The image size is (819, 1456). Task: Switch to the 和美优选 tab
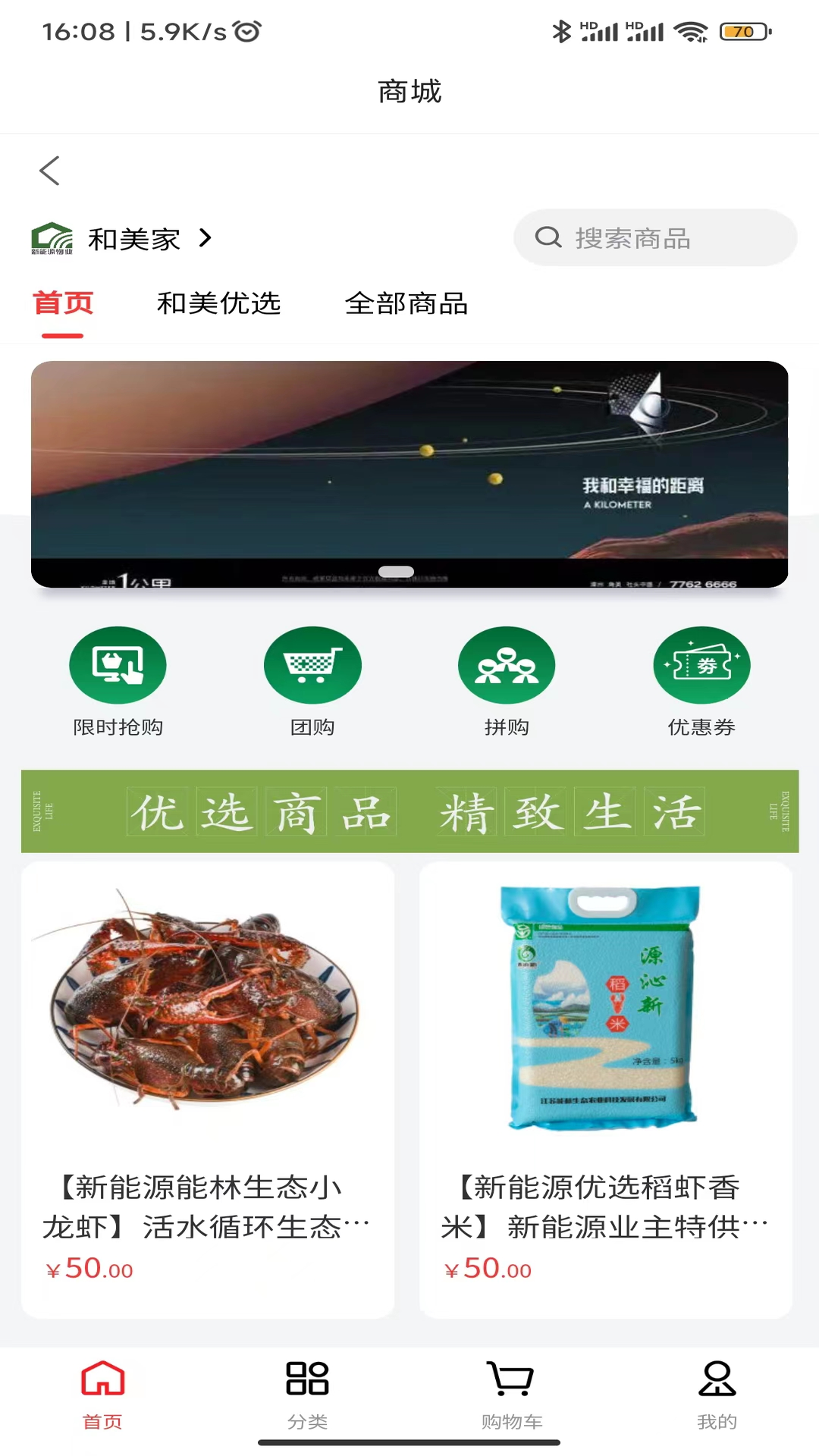(218, 303)
